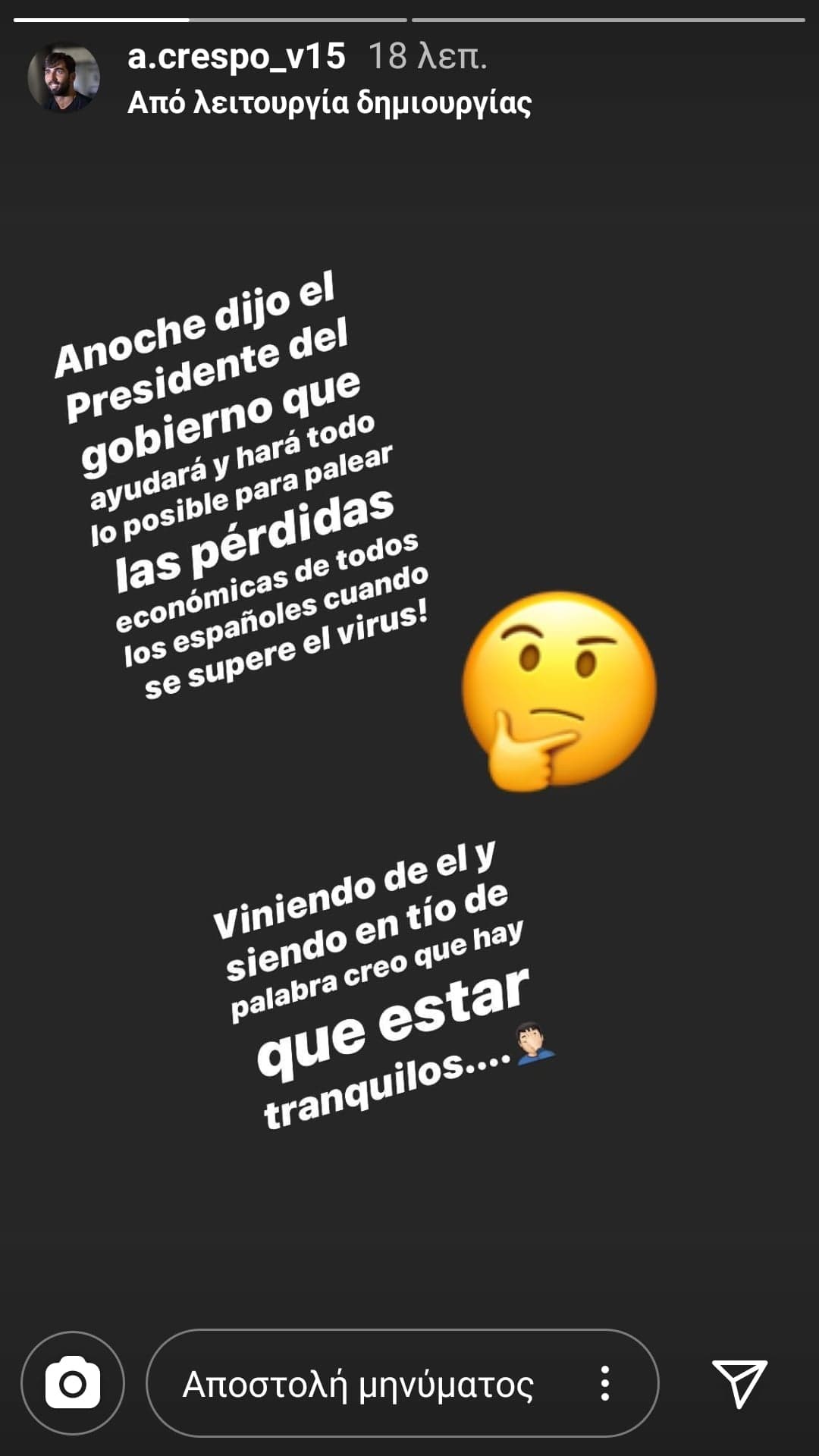This screenshot has width=819, height=1456.
Task: Tap the a.crespo_v15 username
Action: [x=236, y=57]
